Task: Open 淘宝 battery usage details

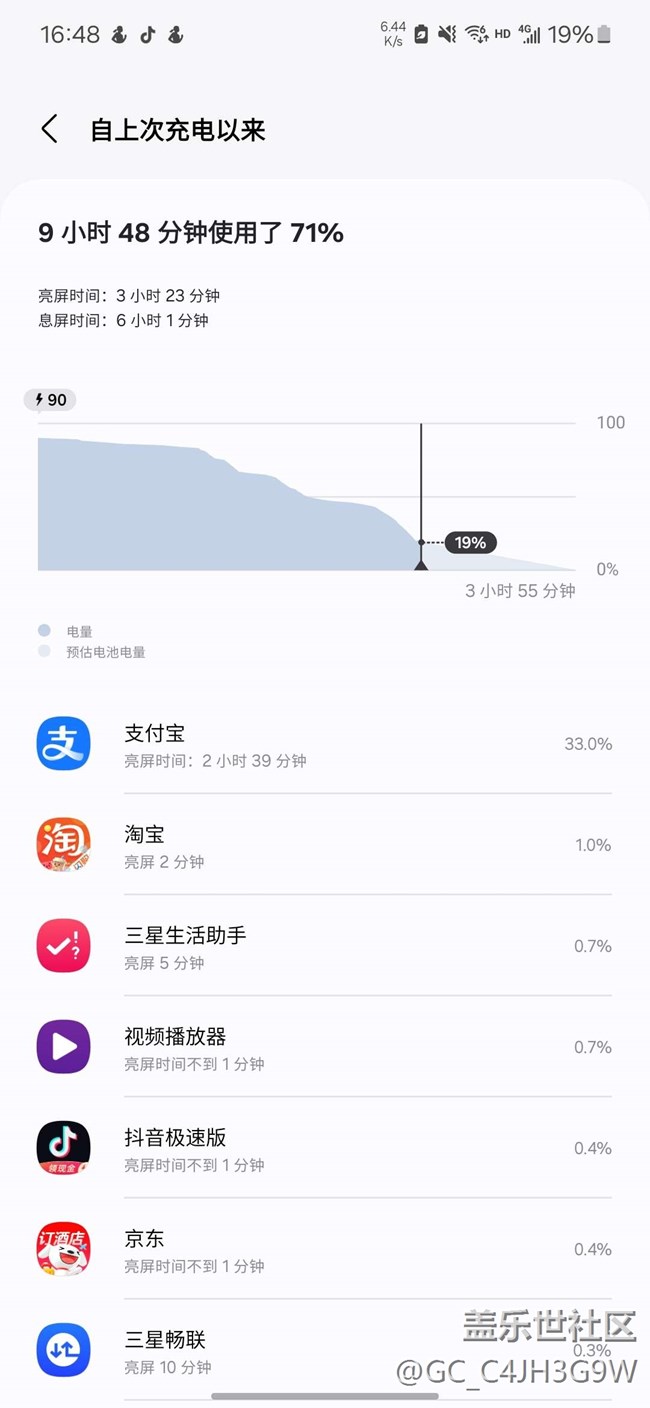Action: pos(325,845)
